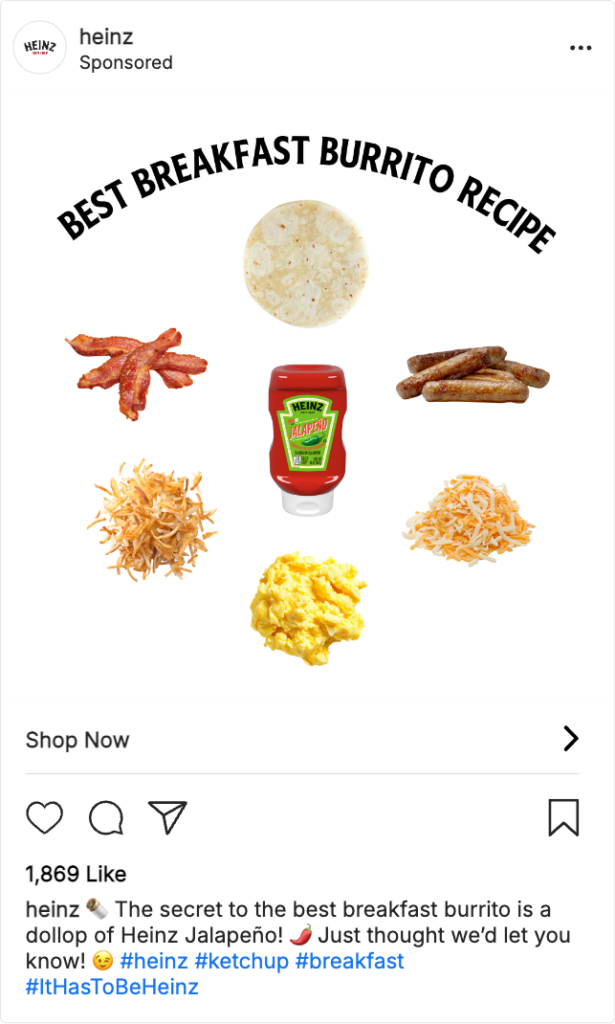Open the heinz account name link

coord(106,37)
